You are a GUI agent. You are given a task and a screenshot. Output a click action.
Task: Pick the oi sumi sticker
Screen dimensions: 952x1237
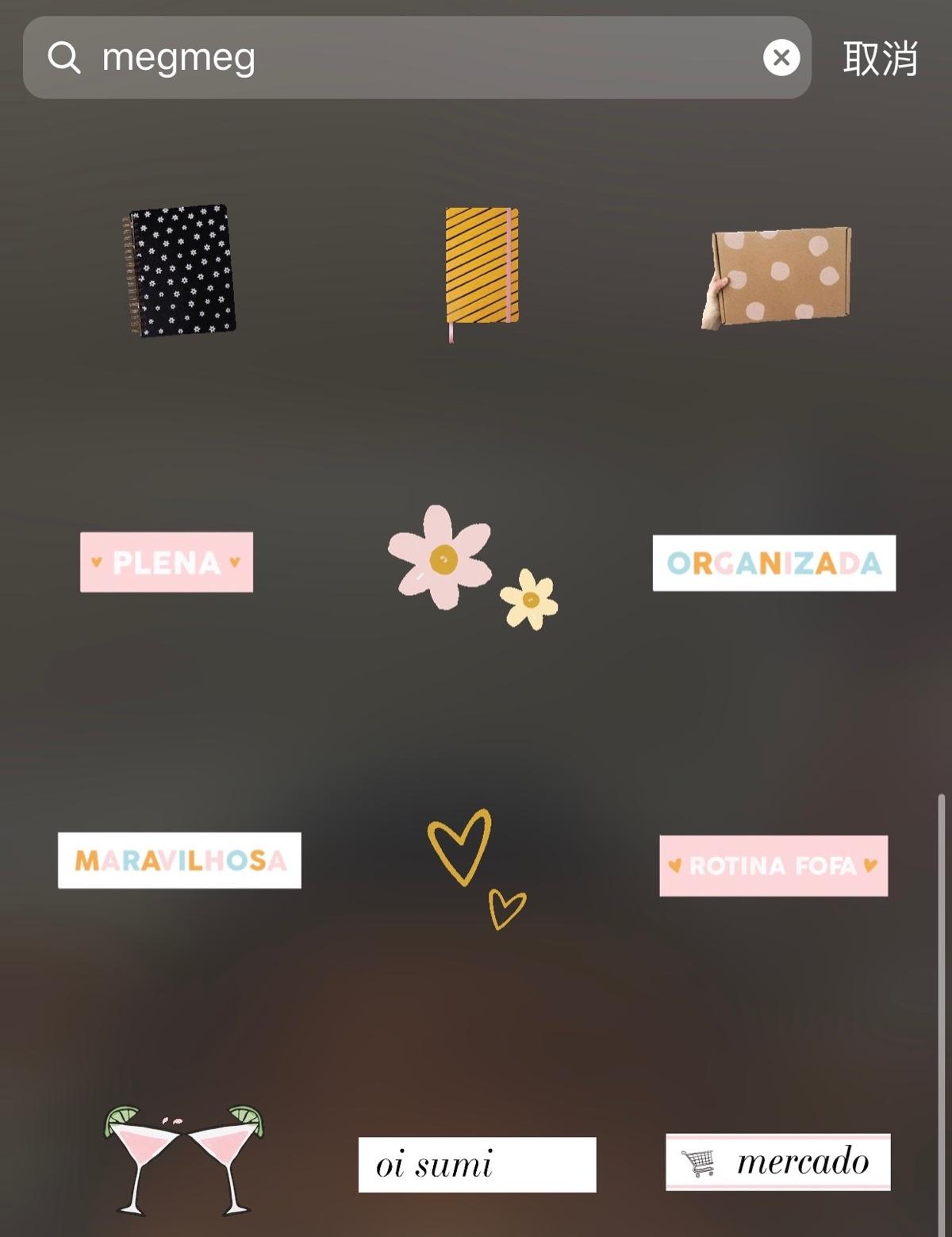click(477, 1164)
